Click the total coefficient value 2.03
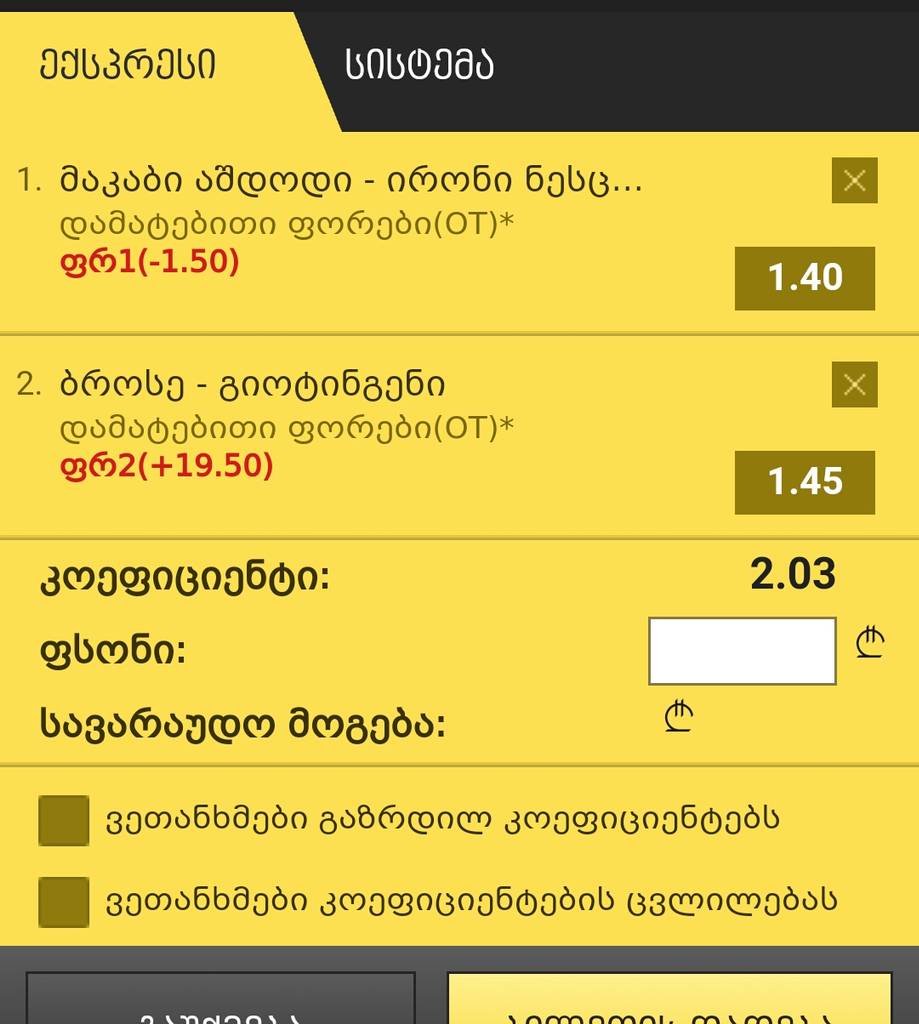 pyautogui.click(x=795, y=573)
